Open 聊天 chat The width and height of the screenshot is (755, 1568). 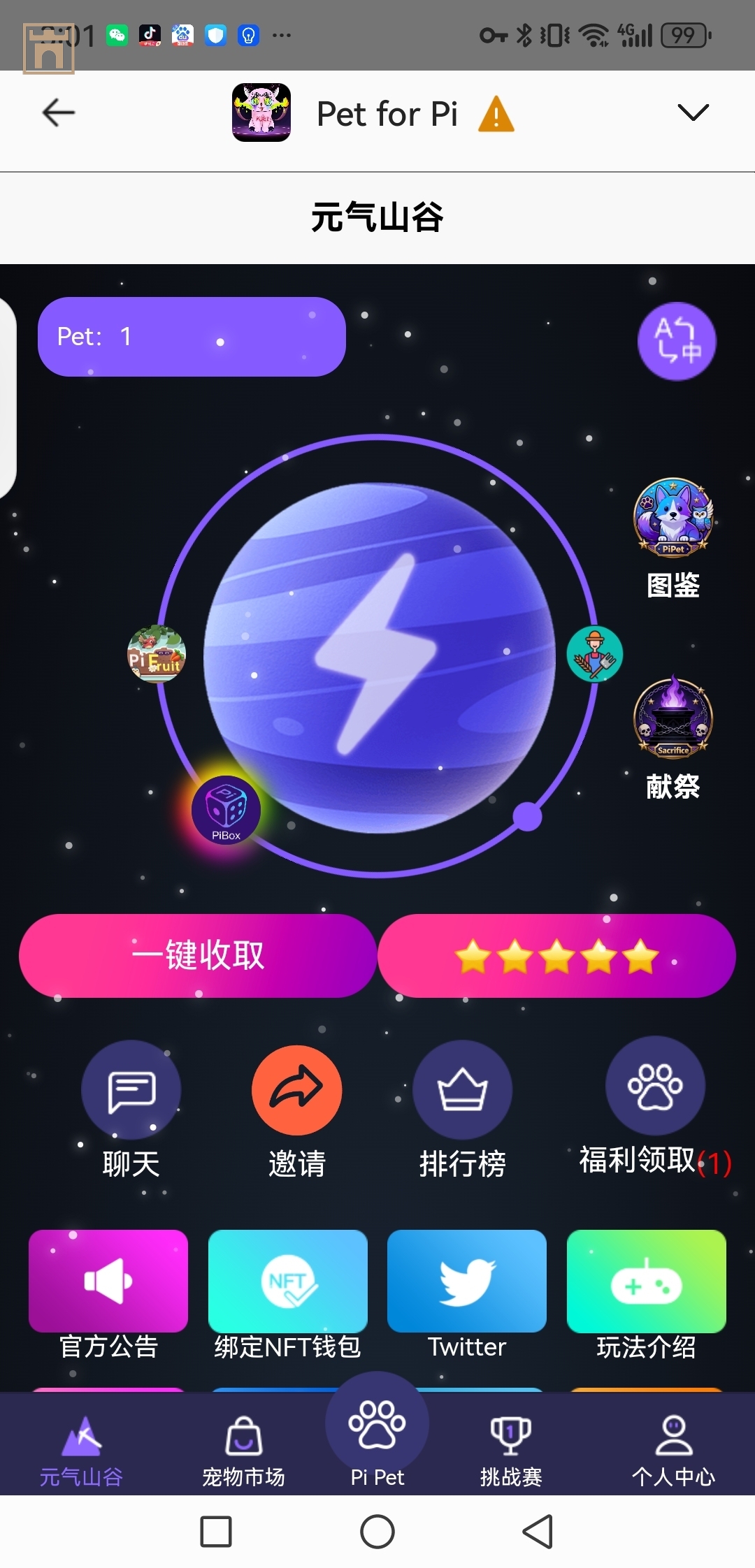(131, 1091)
